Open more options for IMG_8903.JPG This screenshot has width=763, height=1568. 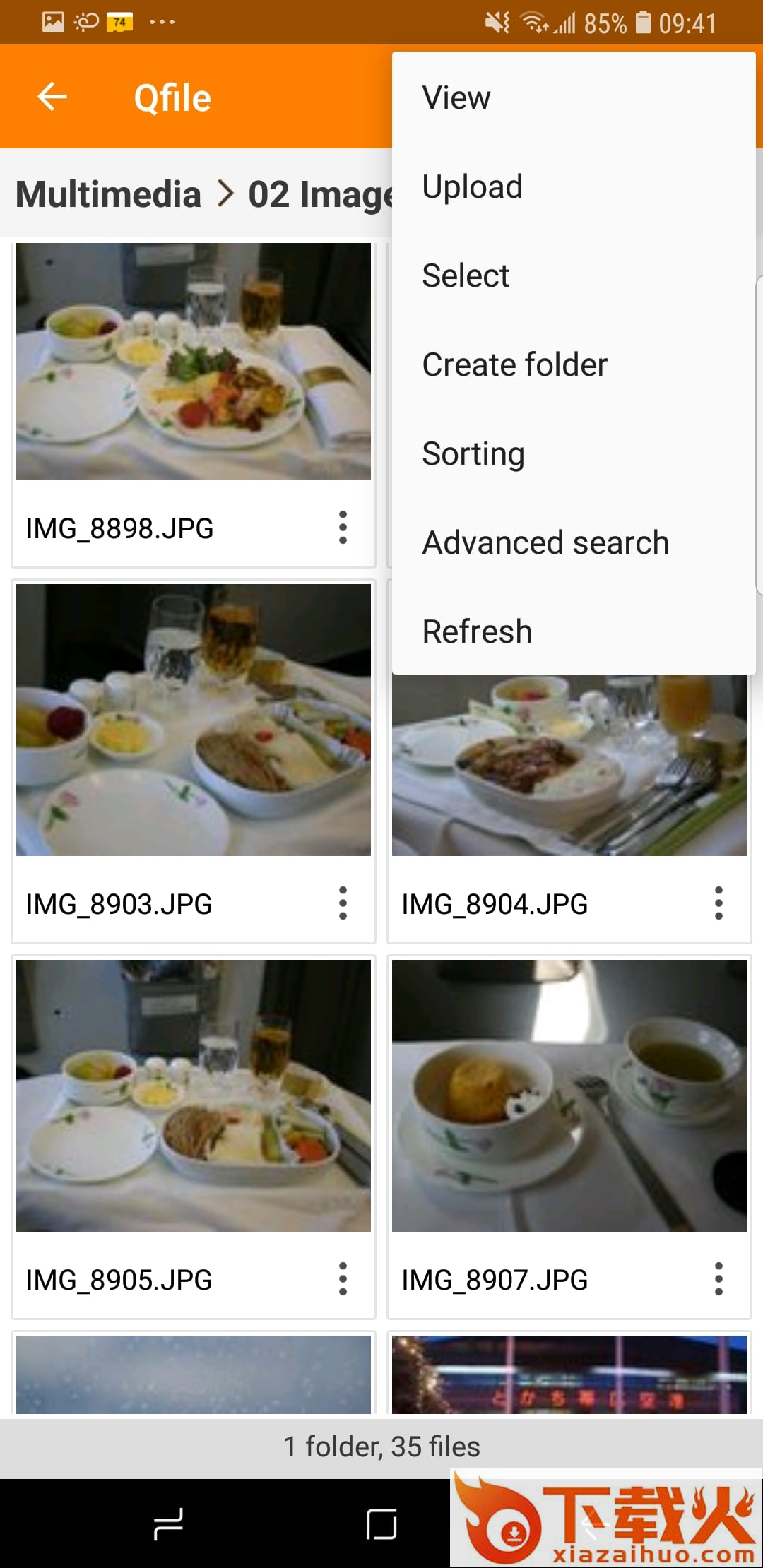point(343,903)
